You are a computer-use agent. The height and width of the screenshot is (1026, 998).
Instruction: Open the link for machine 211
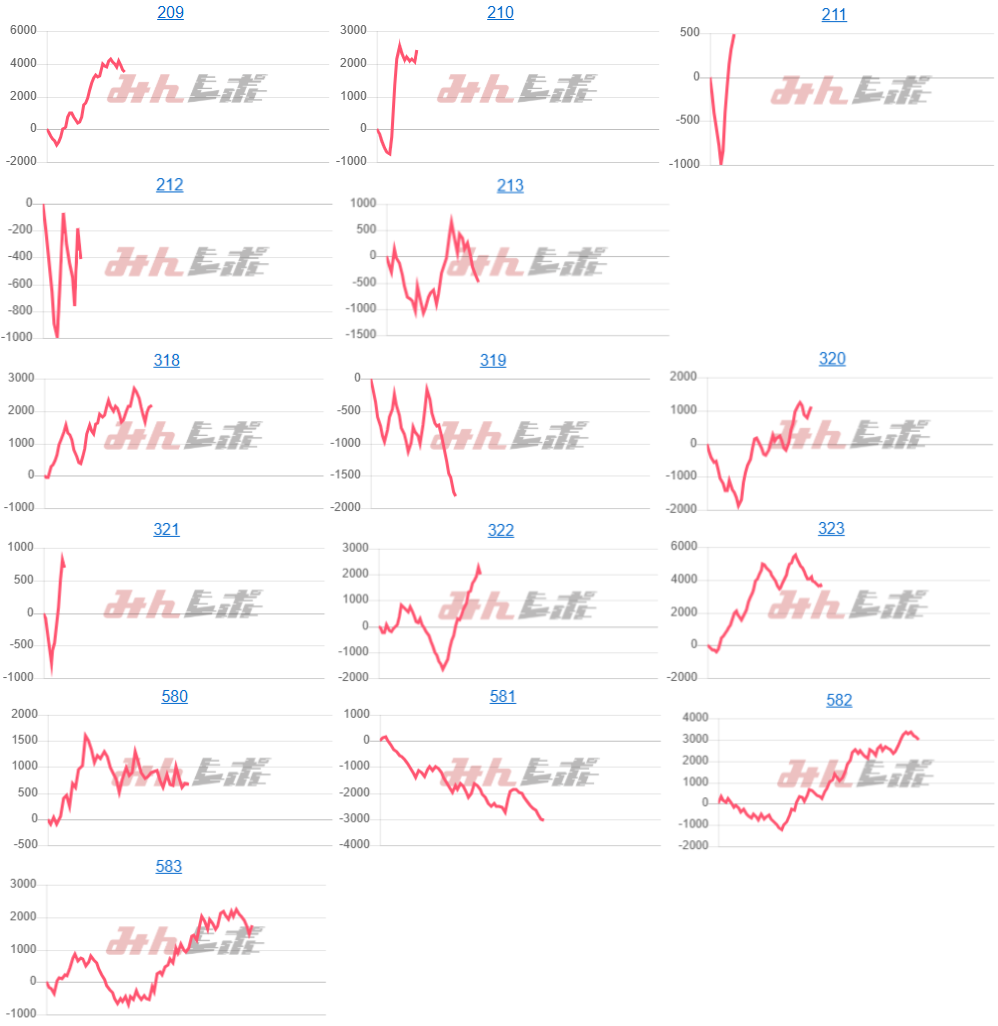point(832,15)
